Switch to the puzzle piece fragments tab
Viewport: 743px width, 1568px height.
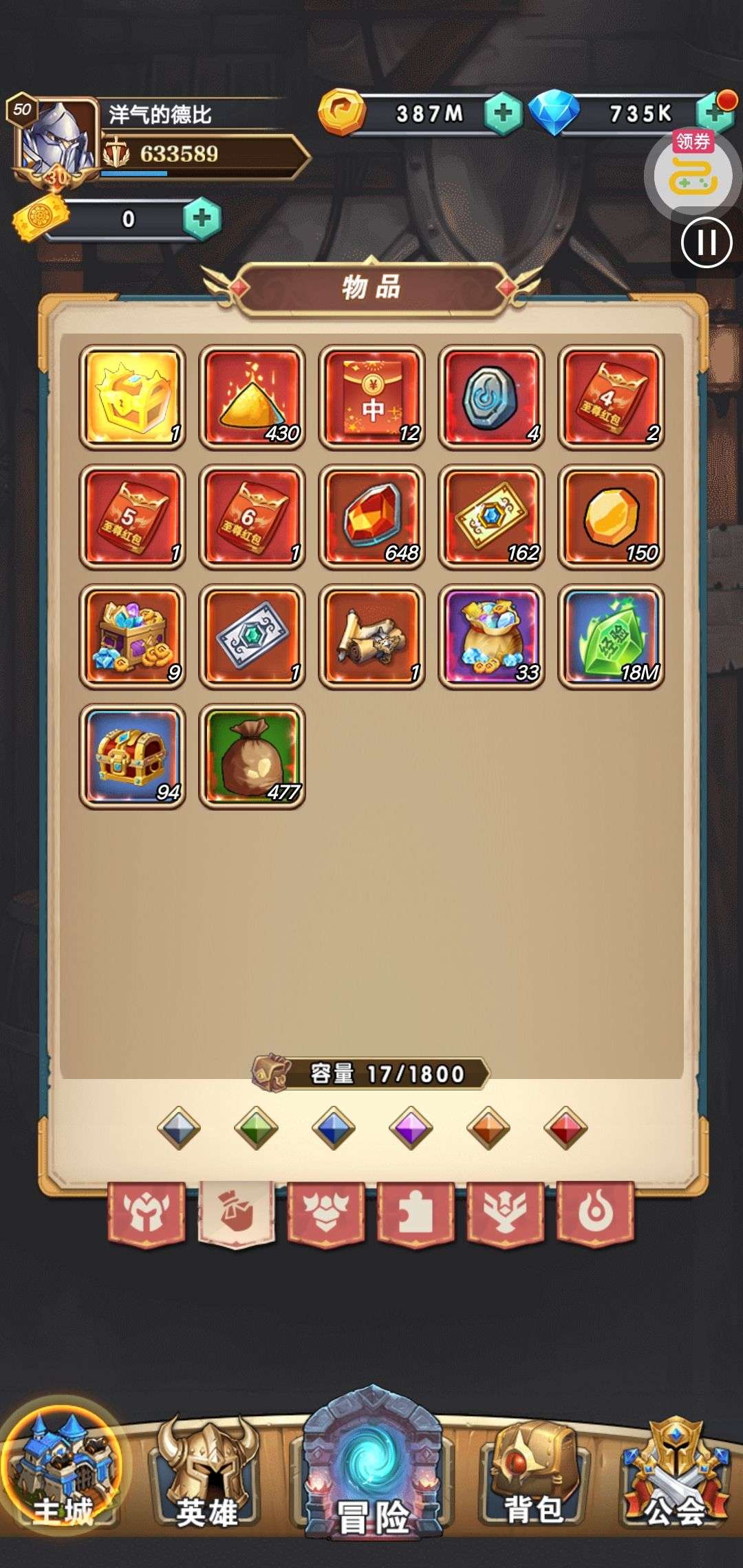[416, 1213]
